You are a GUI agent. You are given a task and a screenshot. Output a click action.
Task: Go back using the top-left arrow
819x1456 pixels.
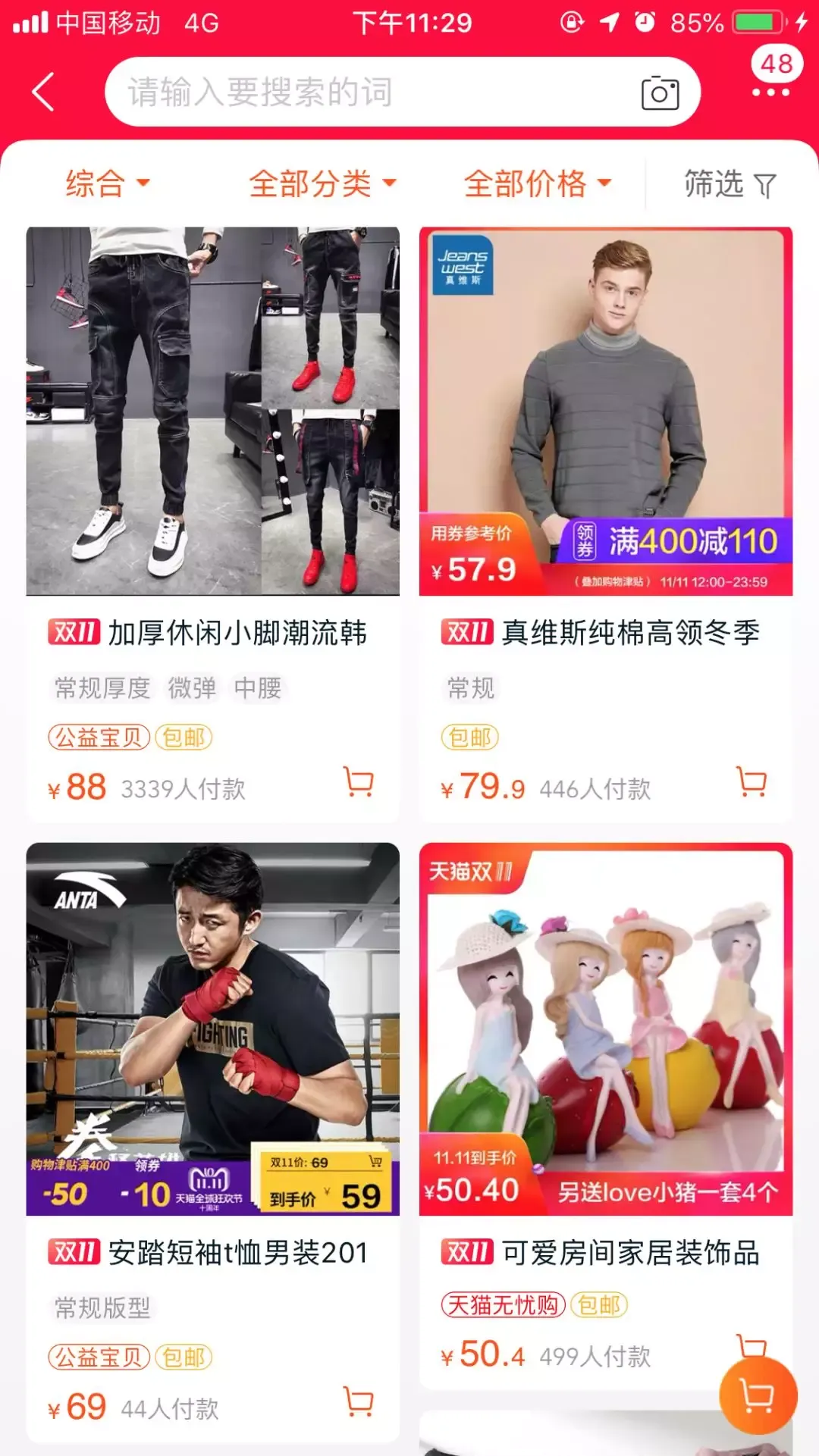(x=44, y=92)
